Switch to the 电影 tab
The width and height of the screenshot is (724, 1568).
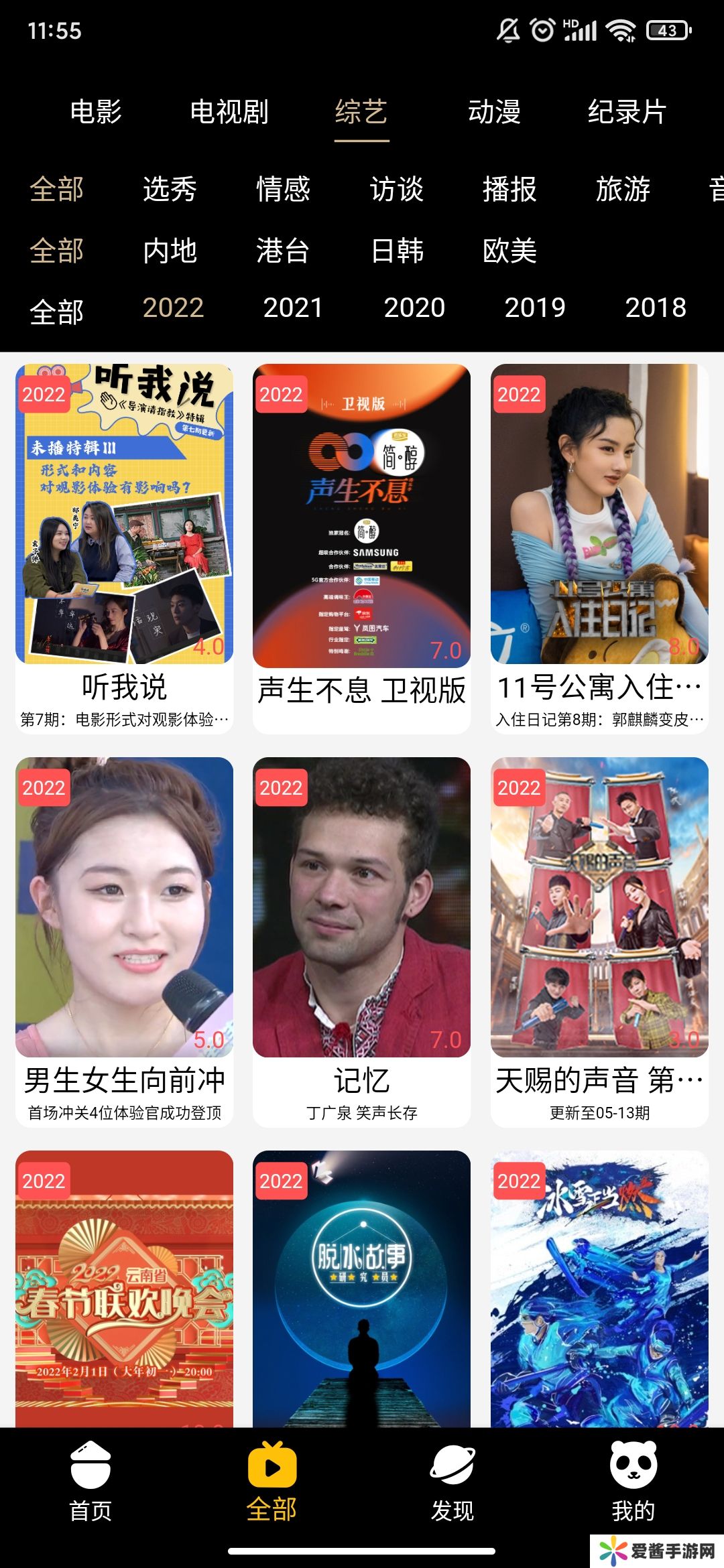(x=96, y=112)
